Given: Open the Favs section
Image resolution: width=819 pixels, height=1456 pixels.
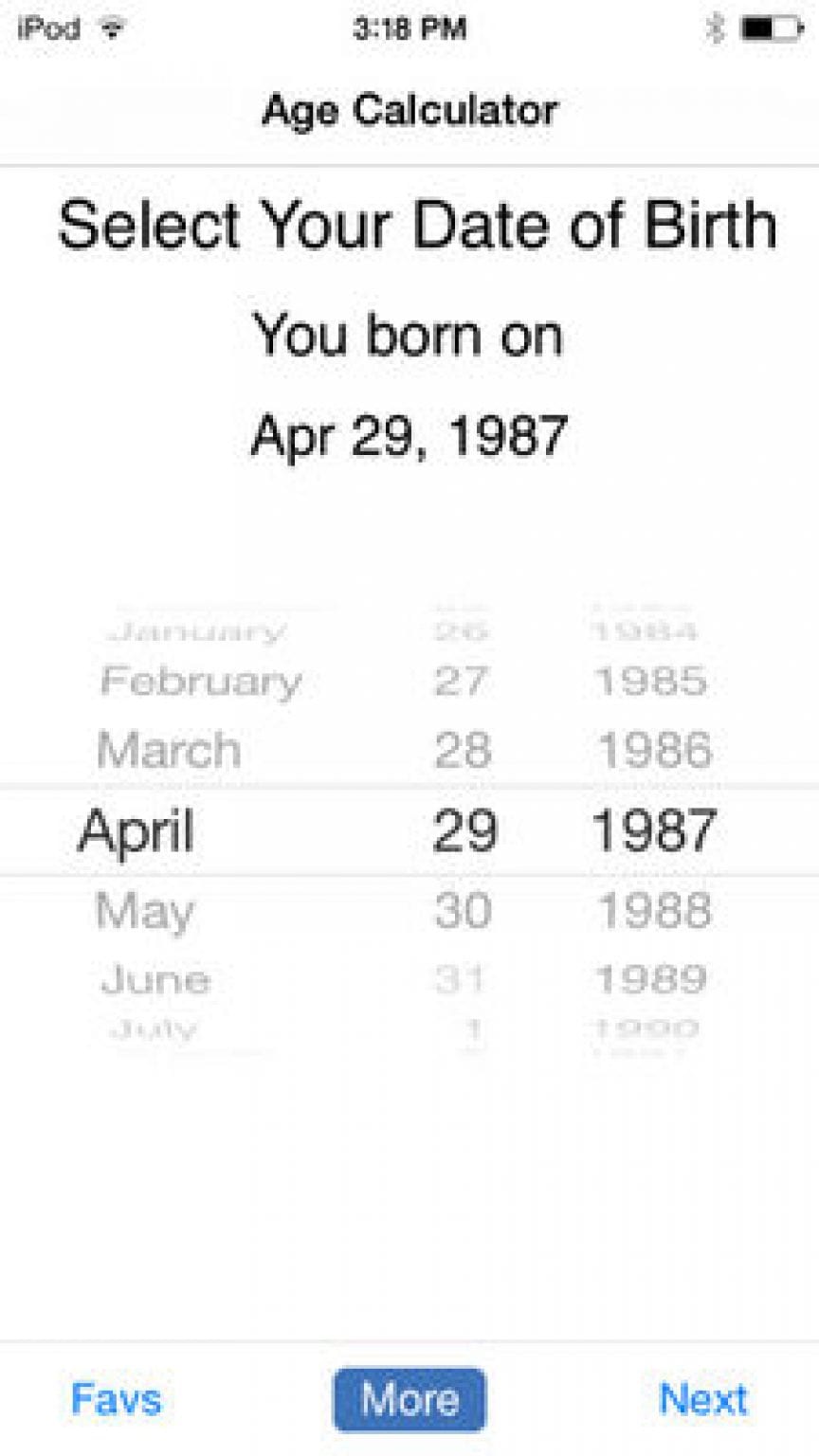Looking at the screenshot, I should (x=117, y=1399).
